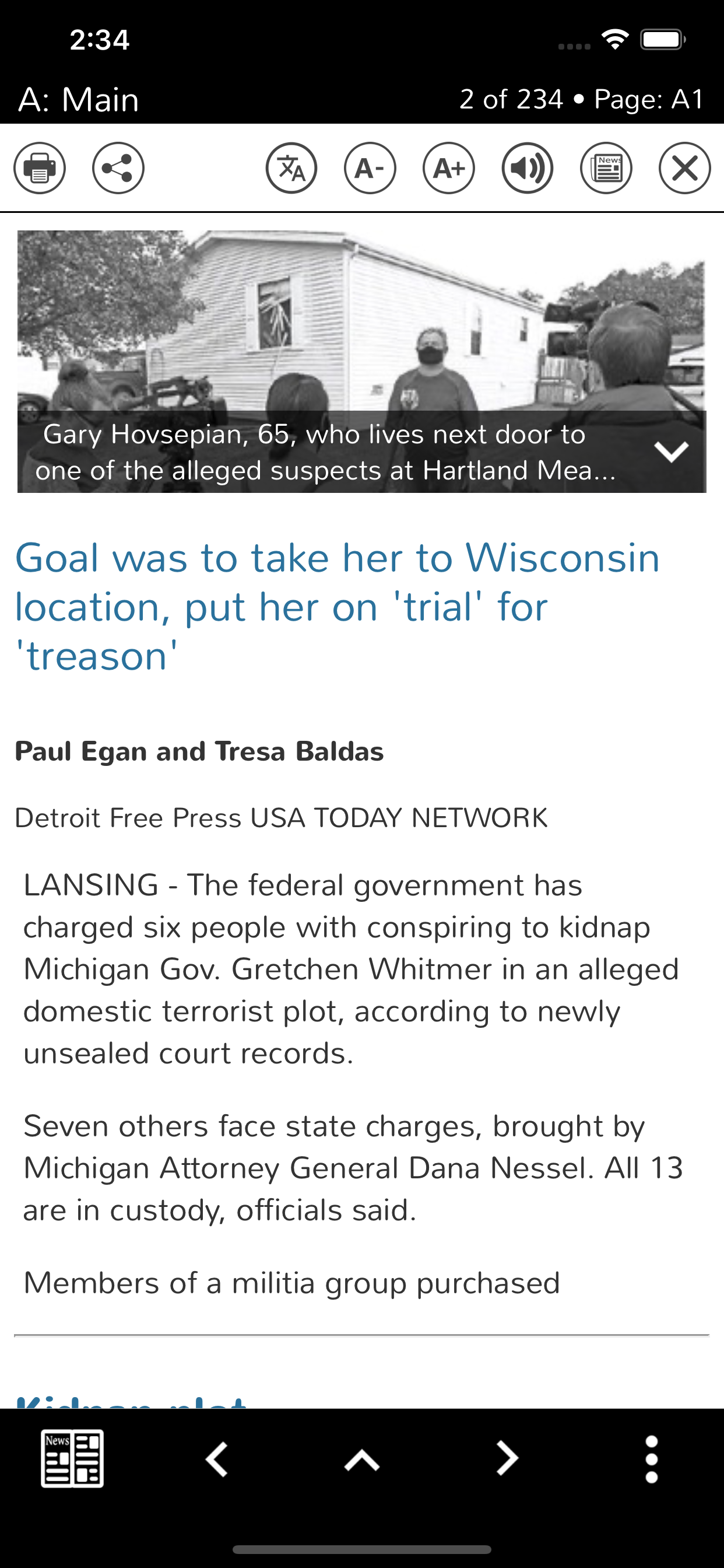Listen to the article audio

[x=527, y=168]
